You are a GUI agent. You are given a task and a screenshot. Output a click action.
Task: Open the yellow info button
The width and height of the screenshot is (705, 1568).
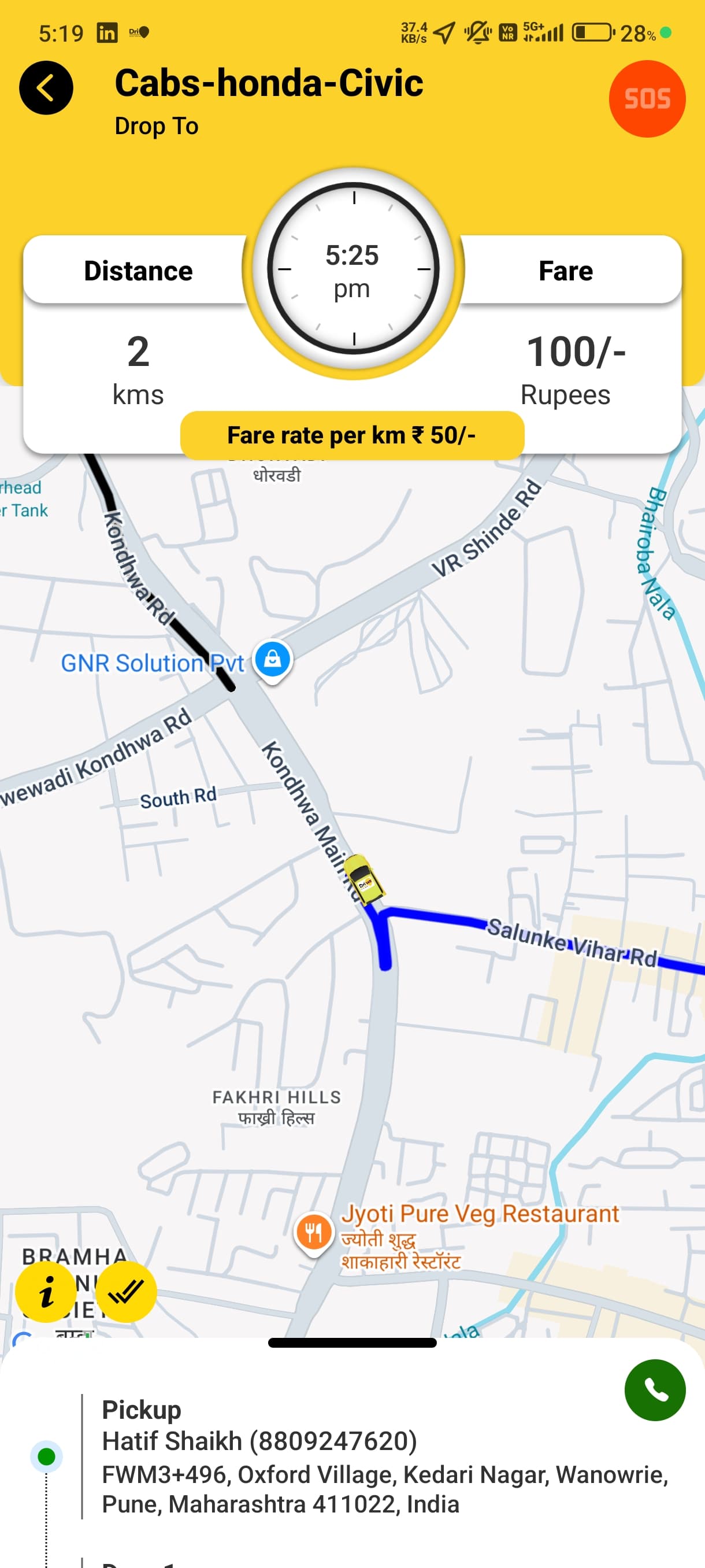point(46,1291)
